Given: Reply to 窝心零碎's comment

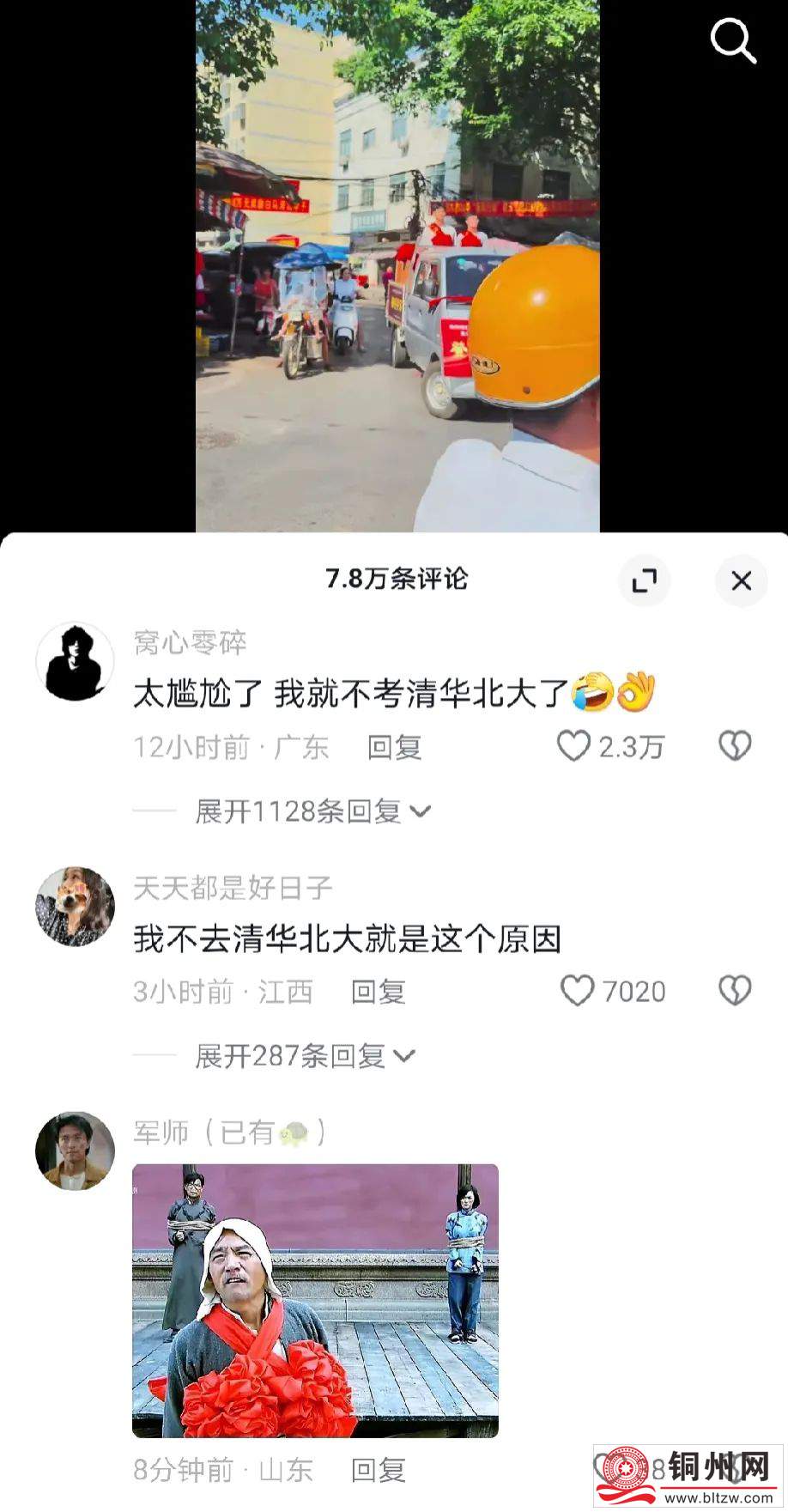Looking at the screenshot, I should tap(394, 747).
